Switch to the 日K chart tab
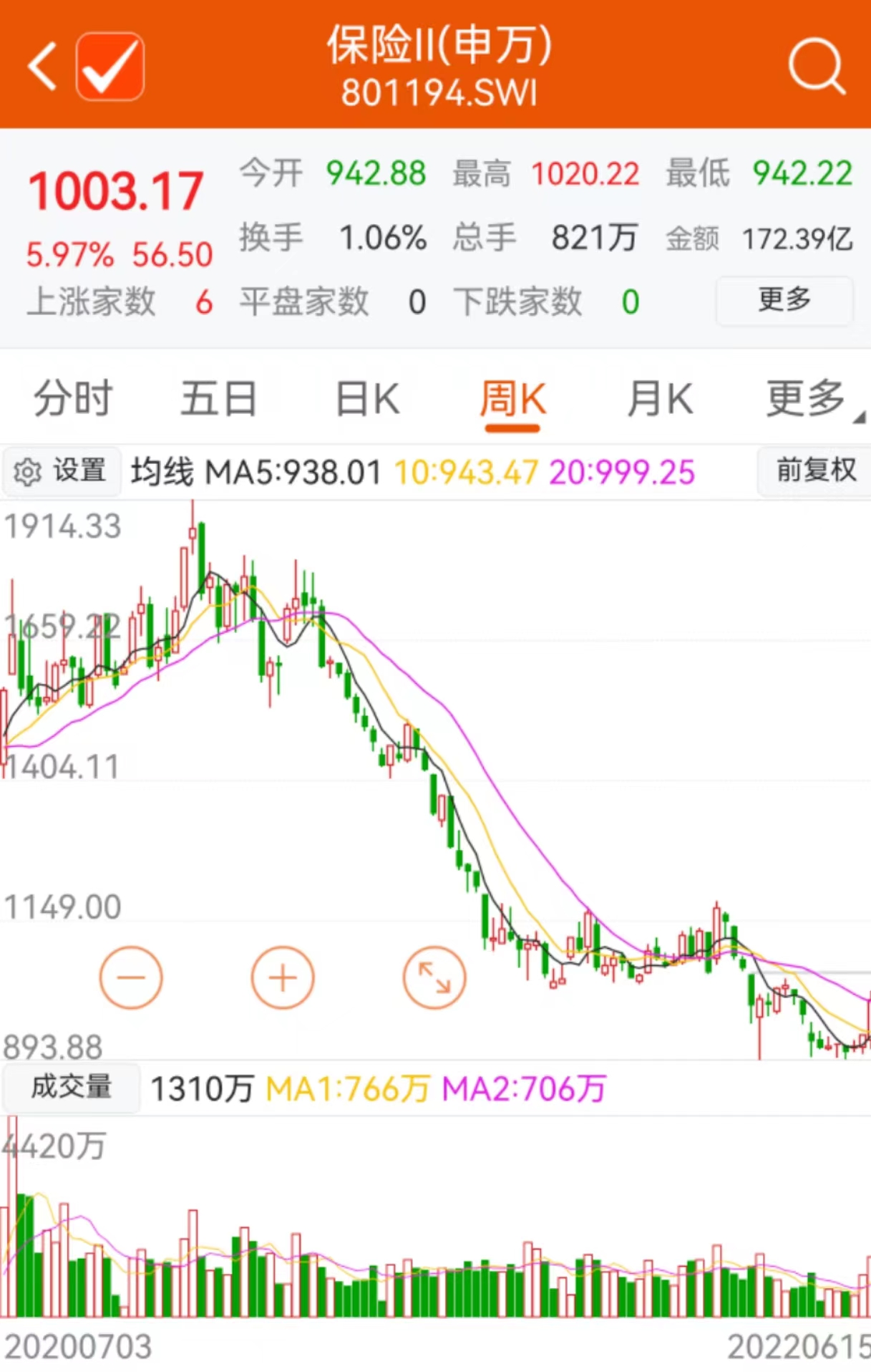Viewport: 871px width, 1372px height. point(368,399)
